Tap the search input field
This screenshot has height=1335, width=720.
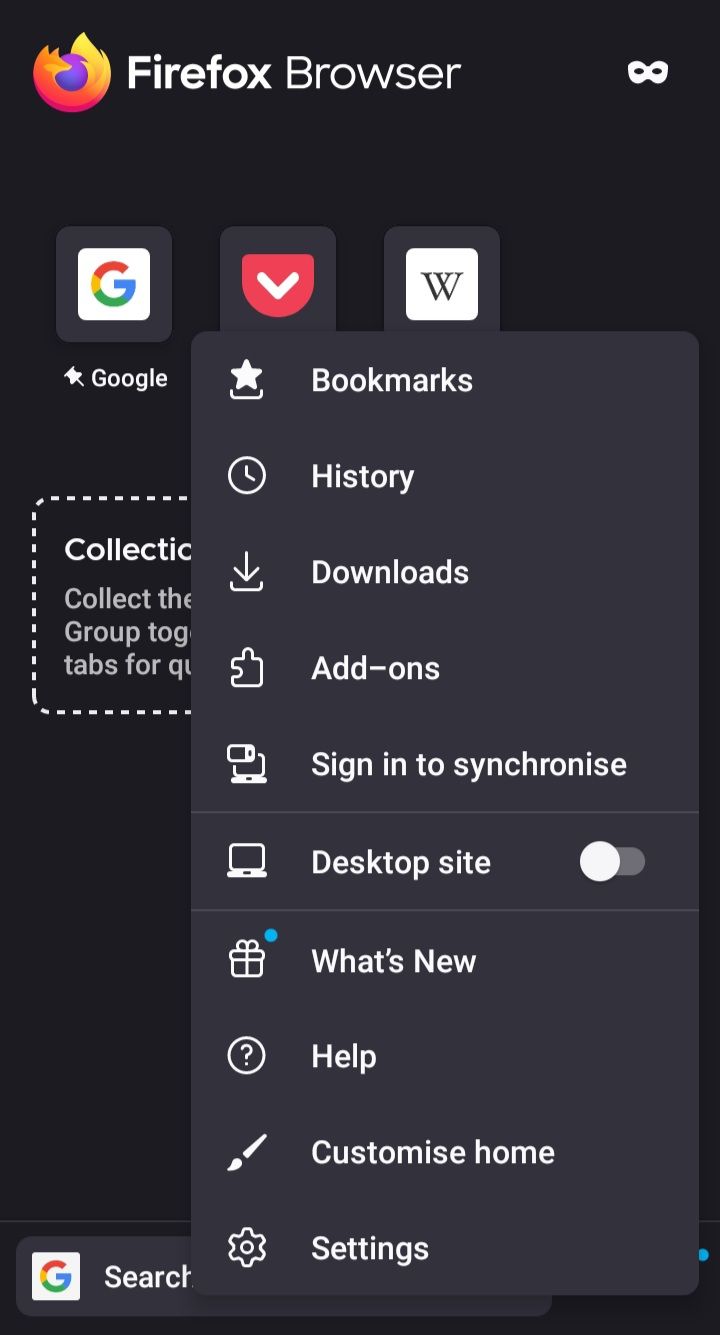[x=140, y=1276]
